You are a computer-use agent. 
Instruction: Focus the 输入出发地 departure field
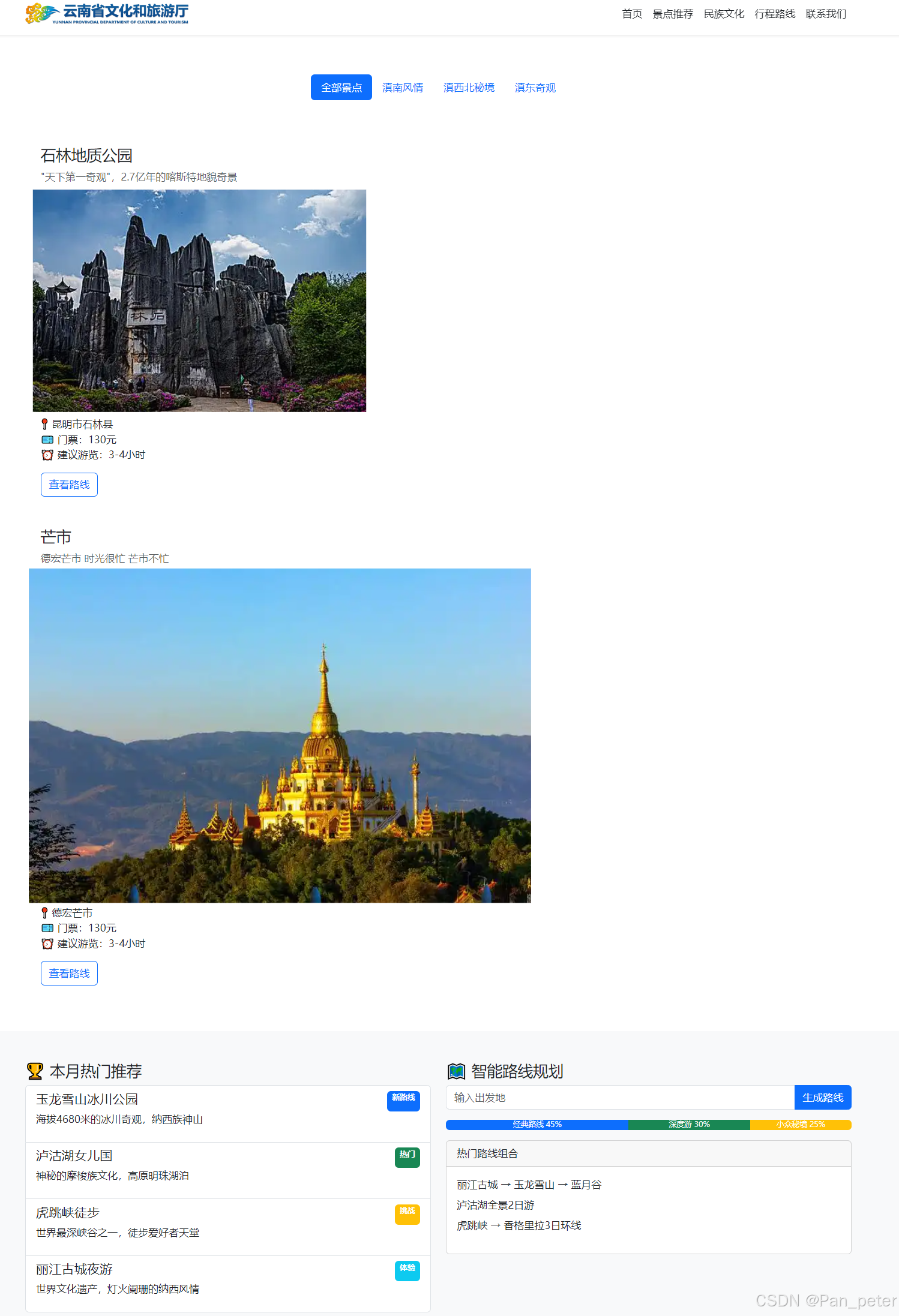619,1098
